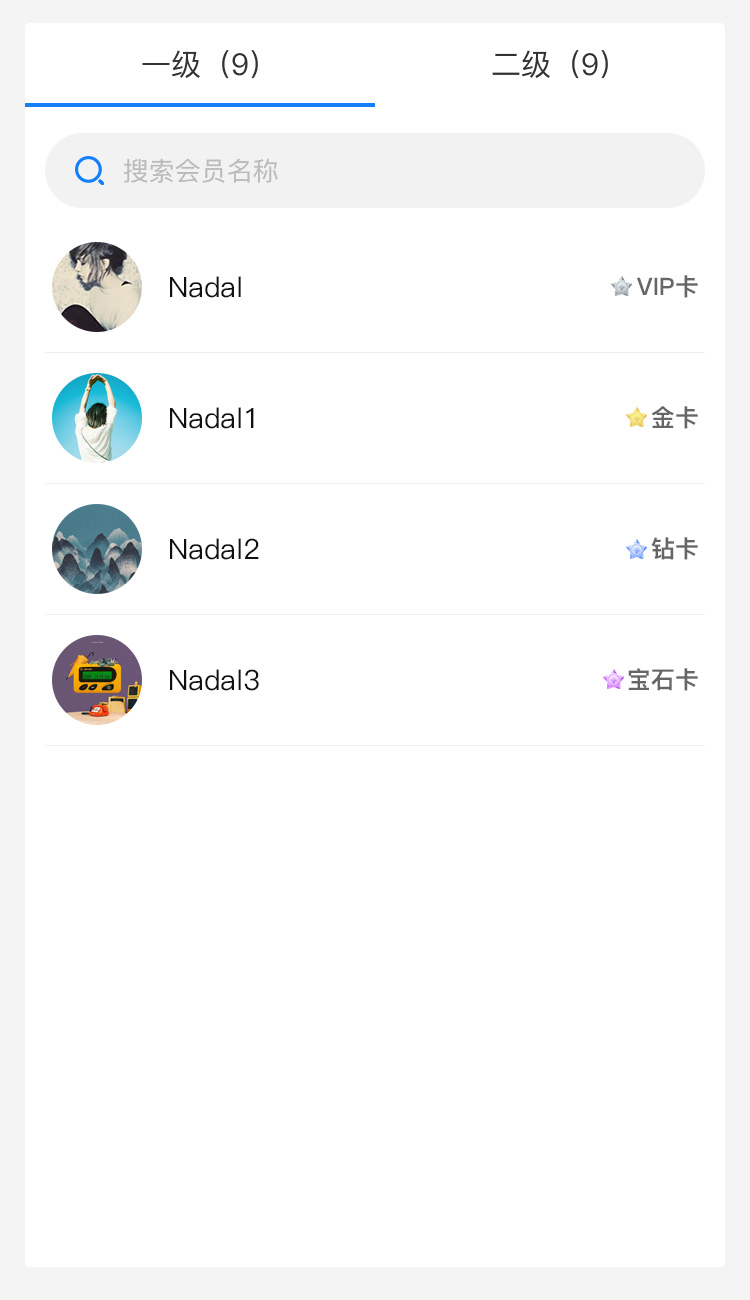View member Nadal2 with 钻卡
This screenshot has width=750, height=1300.
click(375, 549)
